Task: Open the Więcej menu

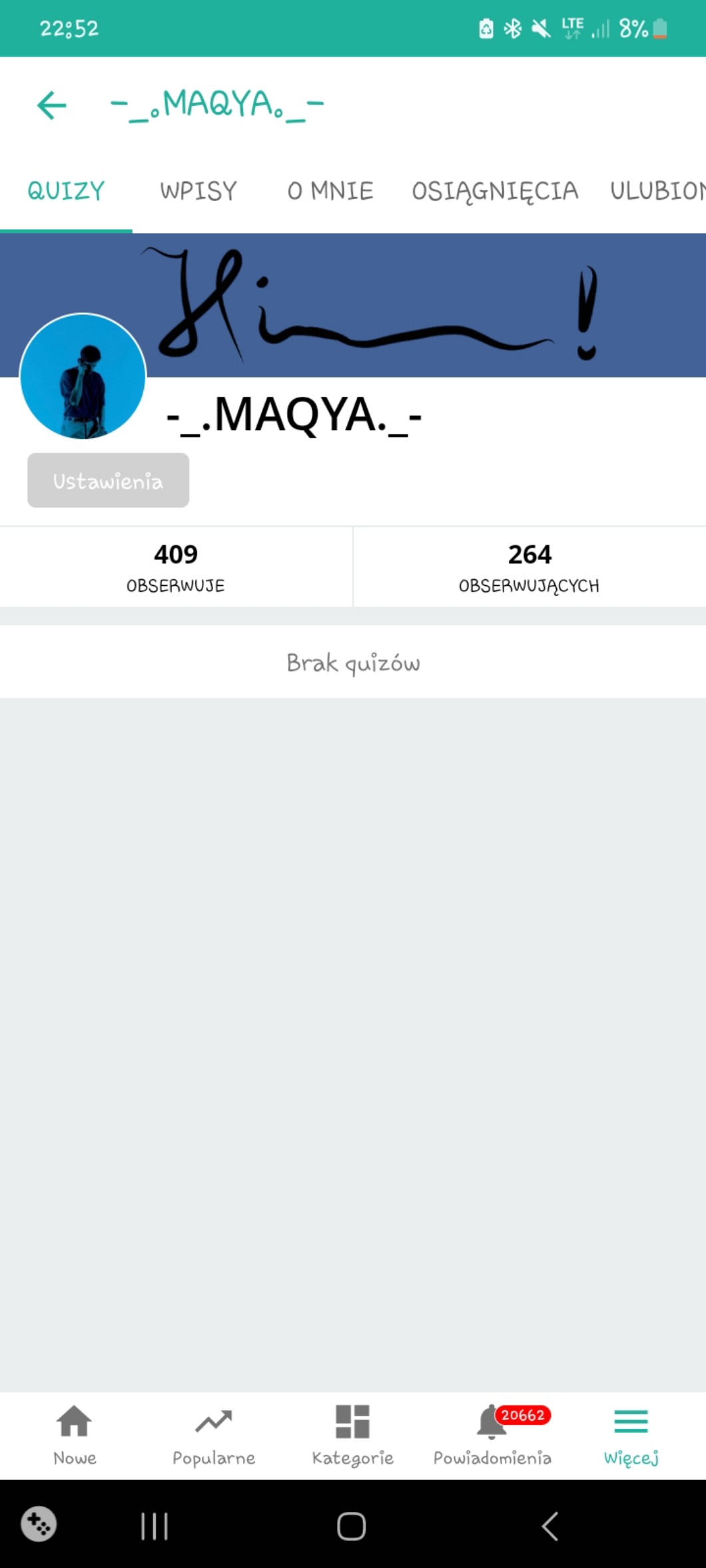Action: click(x=631, y=1435)
